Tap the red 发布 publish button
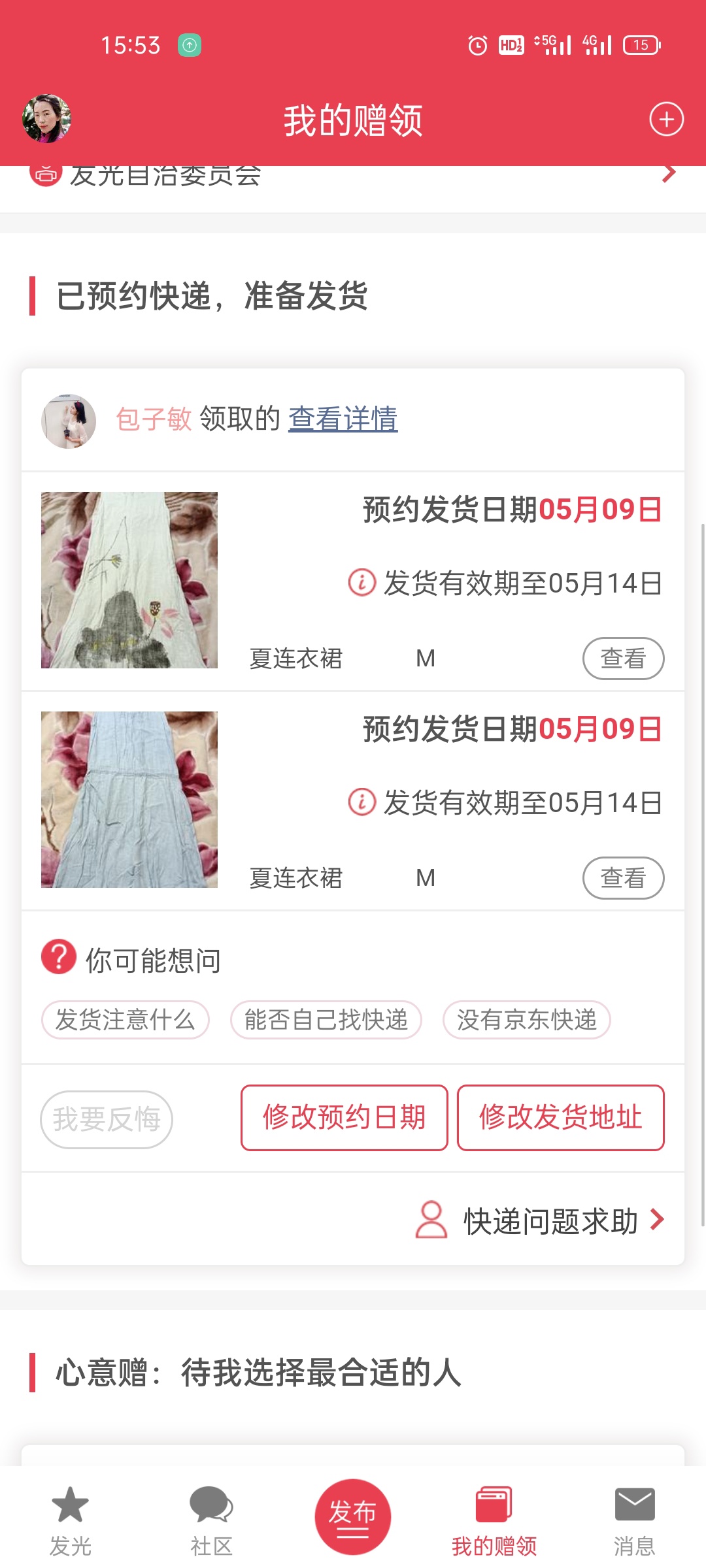706x1568 pixels. [x=352, y=1516]
